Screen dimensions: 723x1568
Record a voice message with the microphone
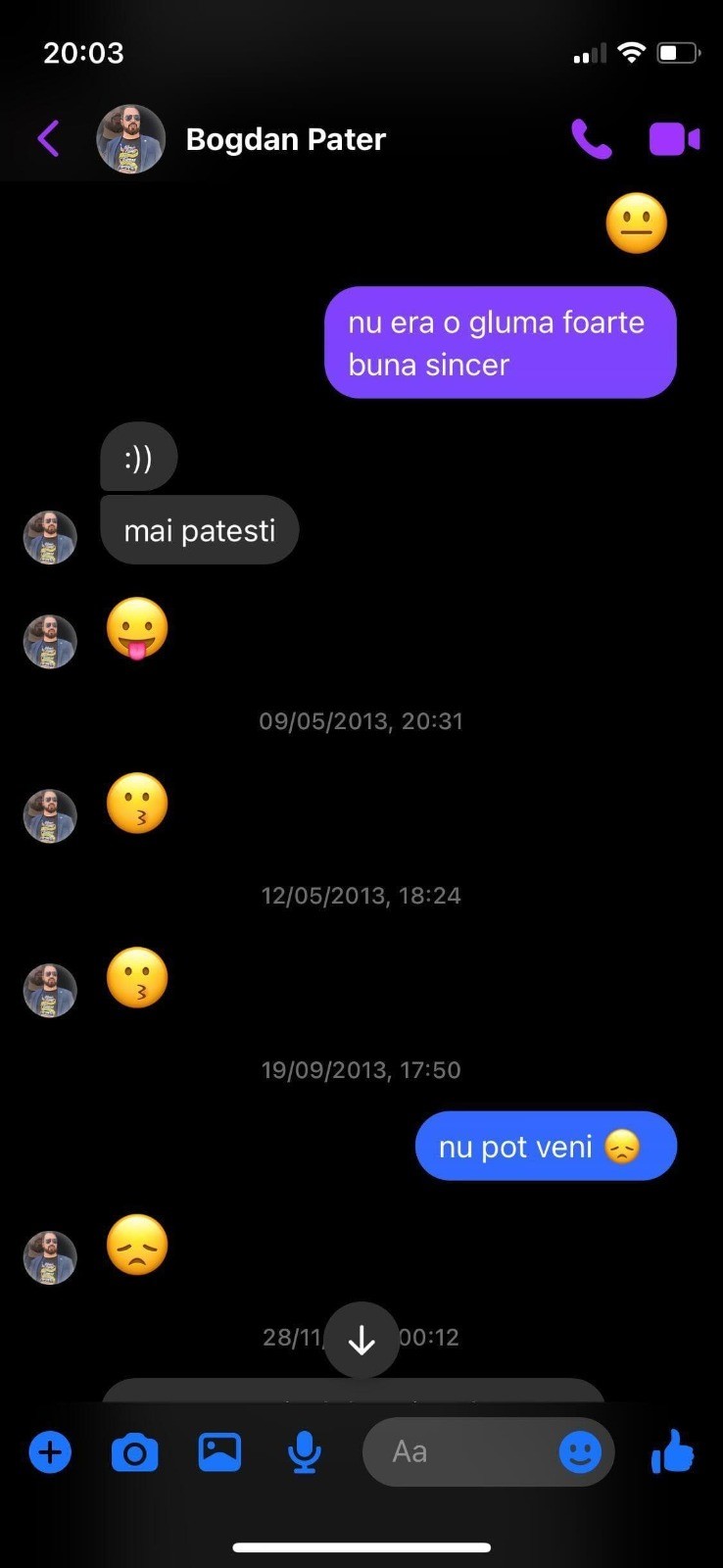(304, 1452)
